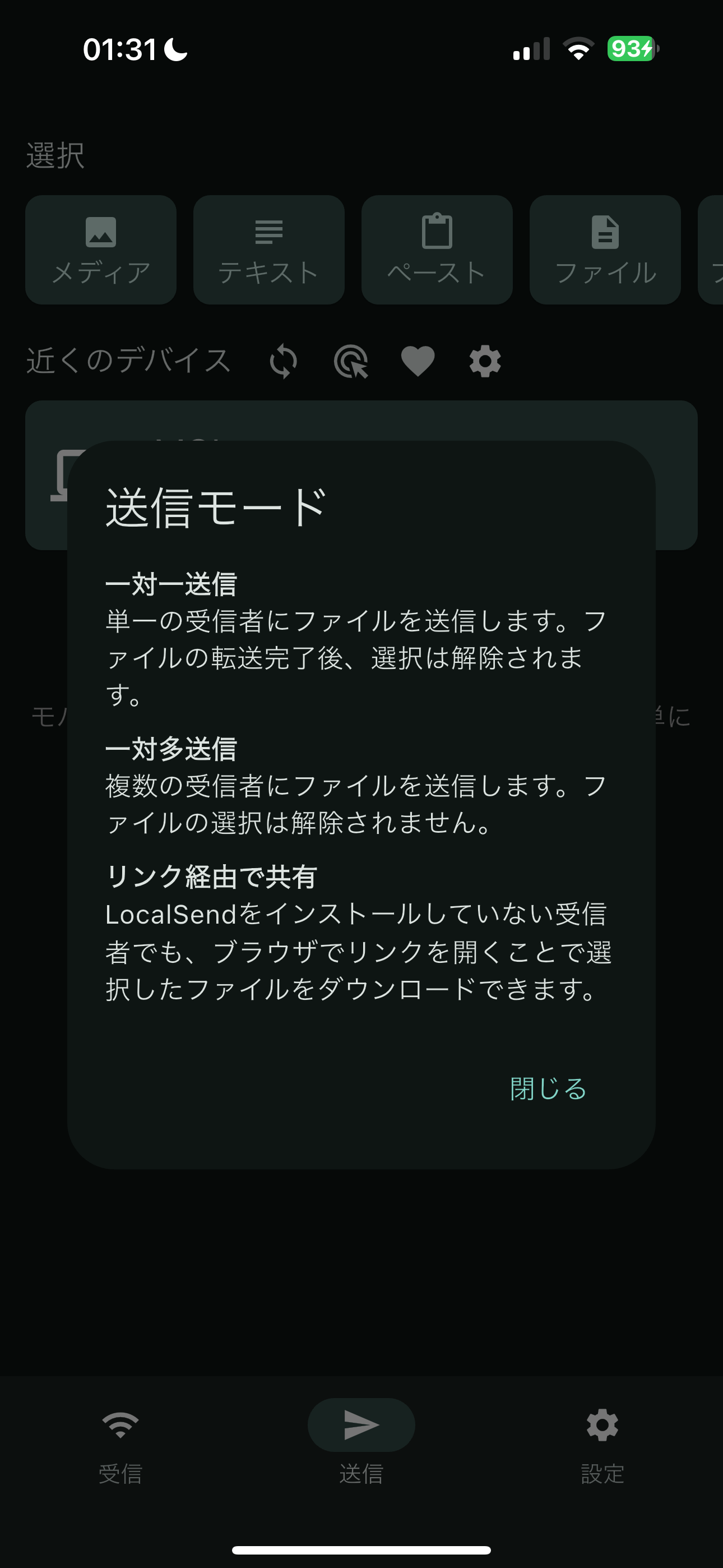Viewport: 723px width, 1568px height.
Task: Close the 送信モード dialog via 閉じる
Action: pos(547,1090)
